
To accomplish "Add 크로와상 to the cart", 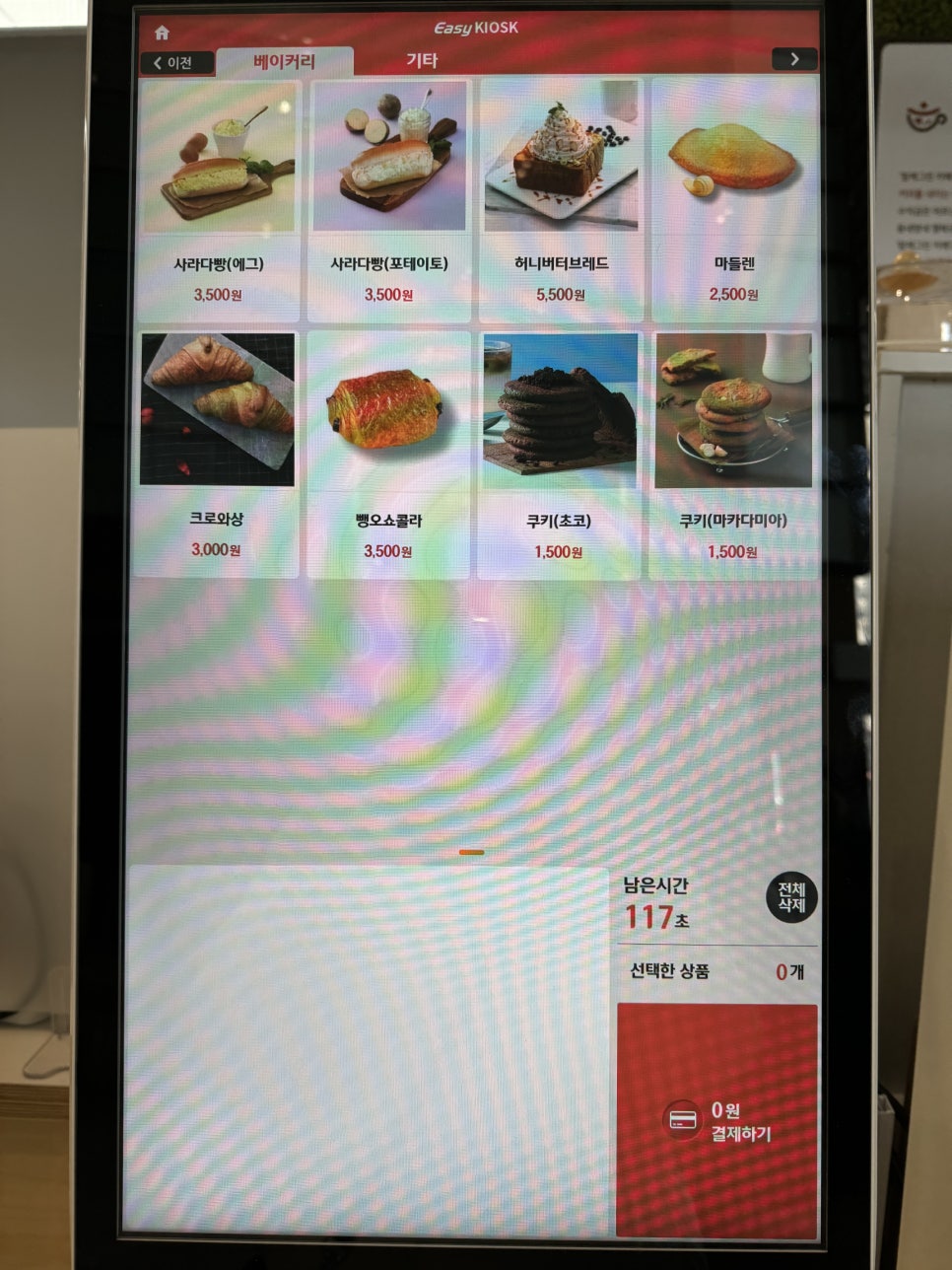I will point(217,454).
